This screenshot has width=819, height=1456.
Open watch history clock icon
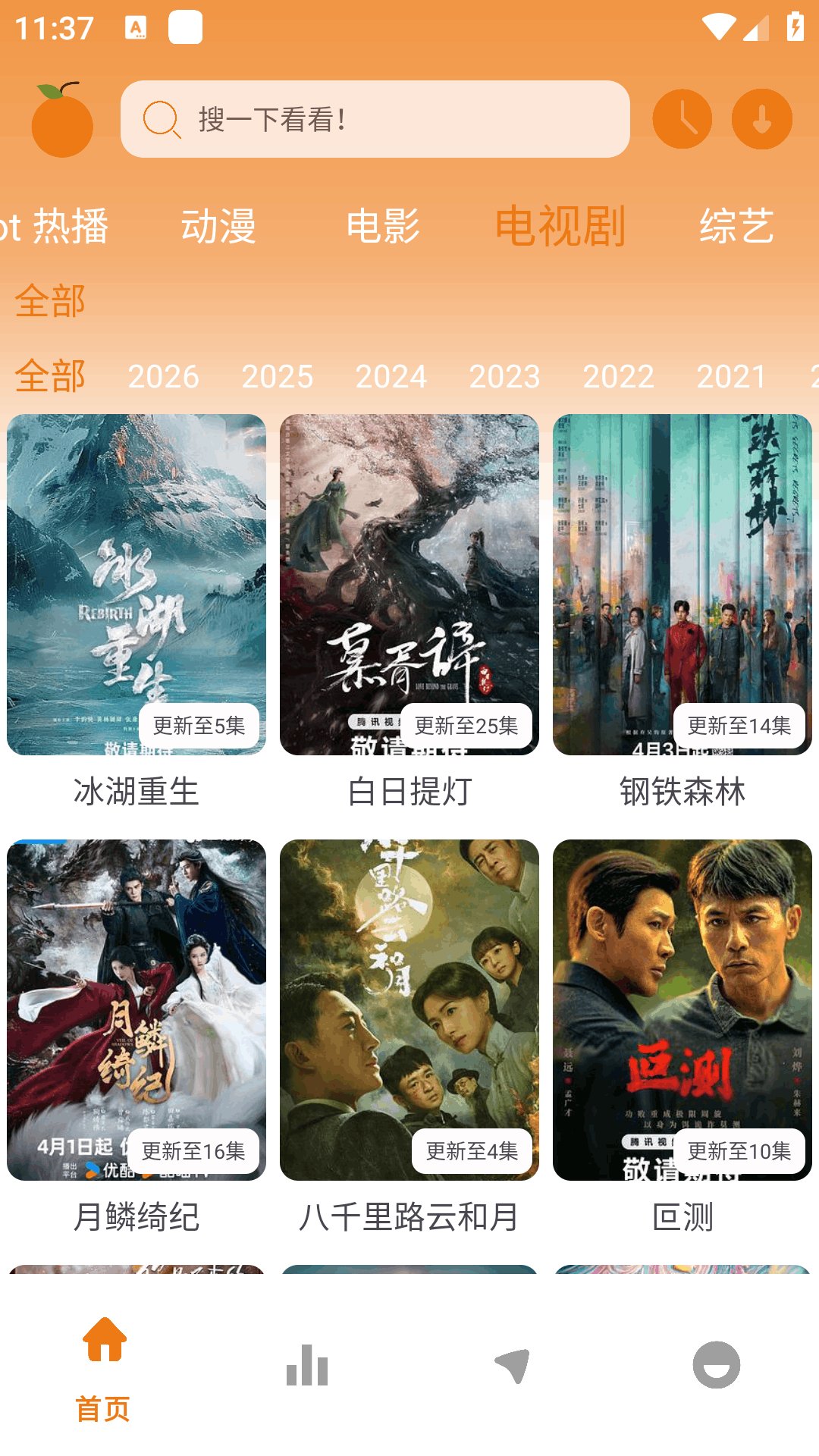point(682,119)
